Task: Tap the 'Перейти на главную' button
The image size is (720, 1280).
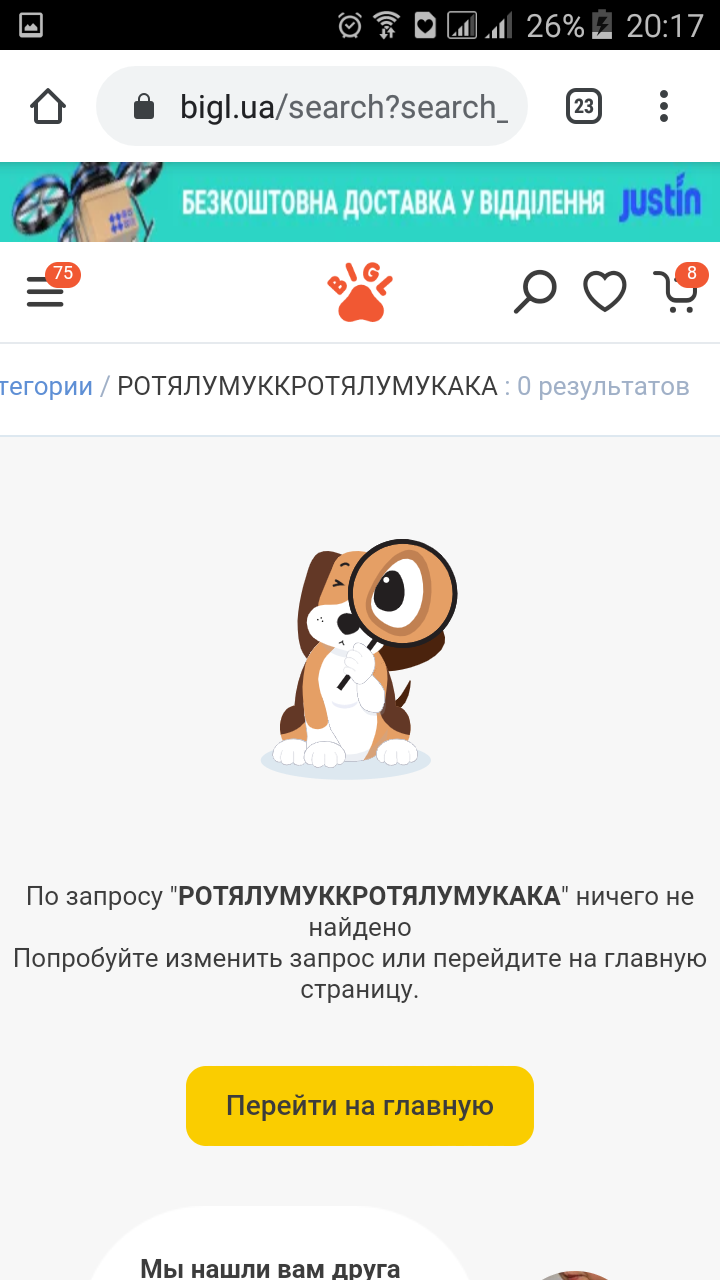Action: (360, 1106)
